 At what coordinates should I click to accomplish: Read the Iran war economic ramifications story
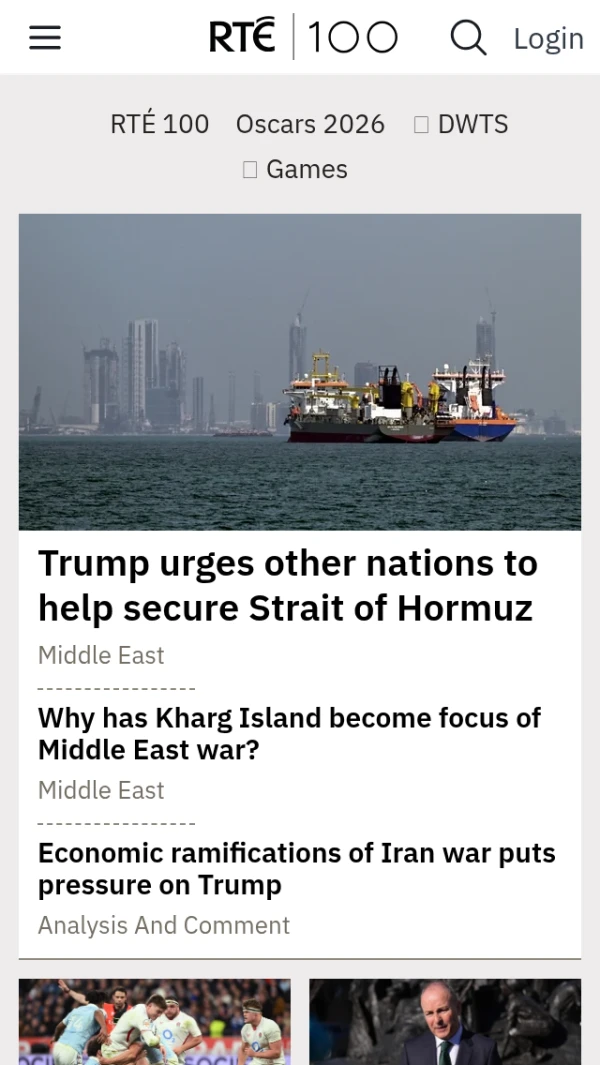click(296, 868)
